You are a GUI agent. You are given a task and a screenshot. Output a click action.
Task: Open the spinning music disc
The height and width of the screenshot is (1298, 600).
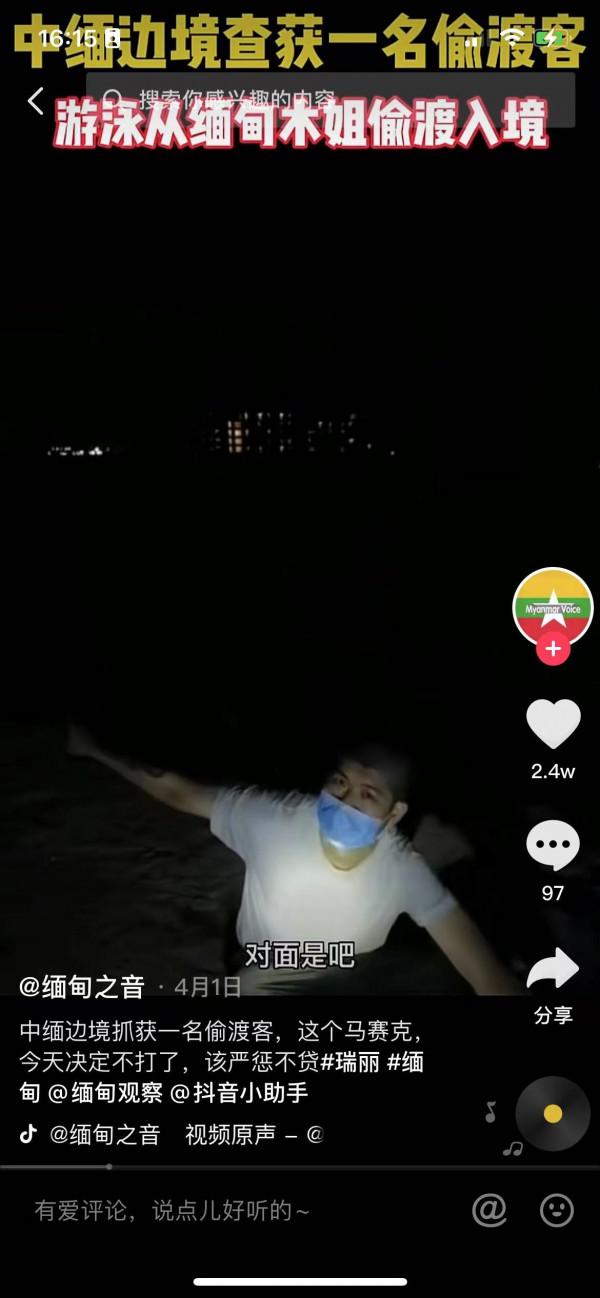553,1114
